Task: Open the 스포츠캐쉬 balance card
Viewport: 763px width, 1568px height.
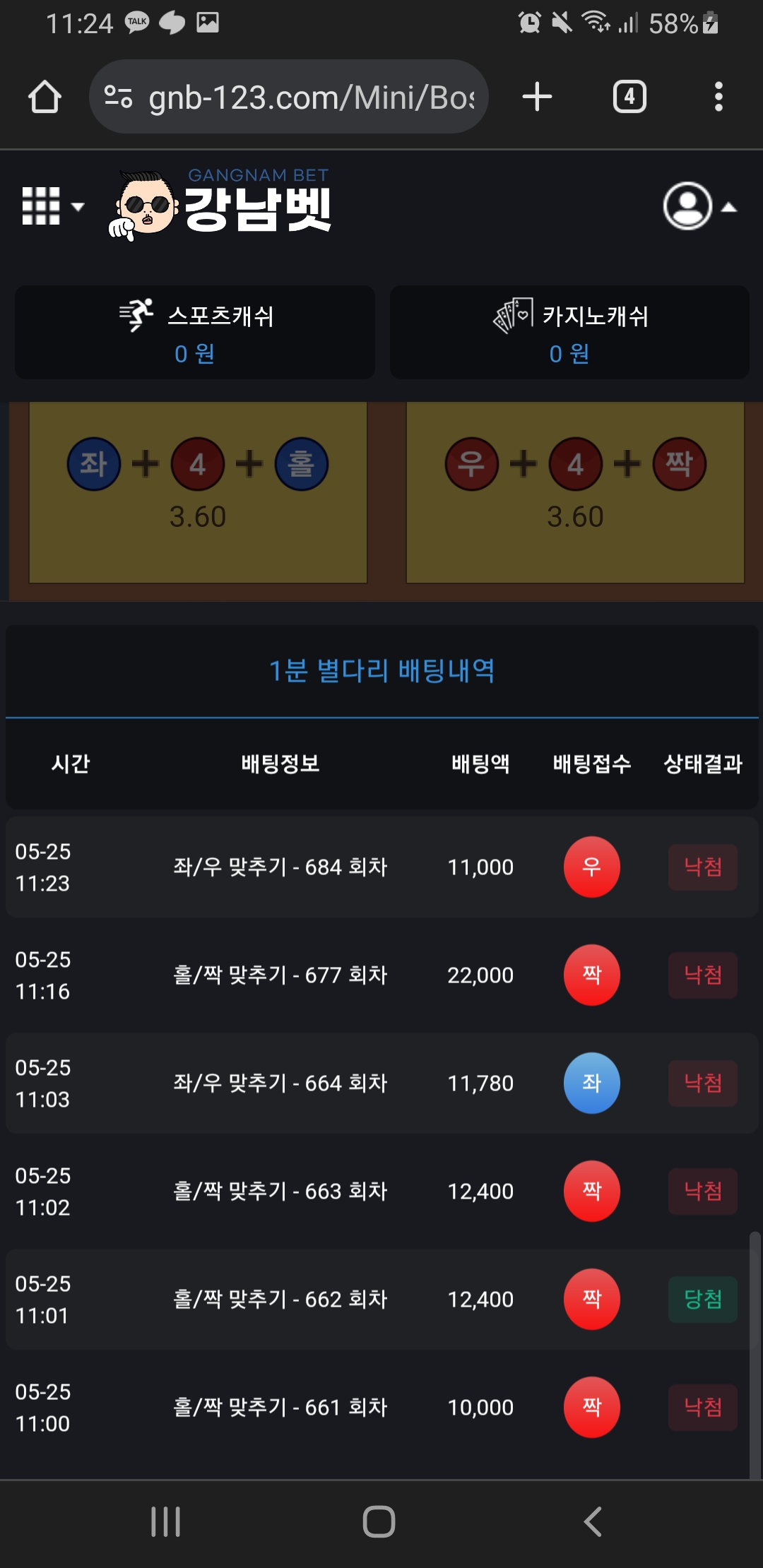Action: [x=195, y=333]
